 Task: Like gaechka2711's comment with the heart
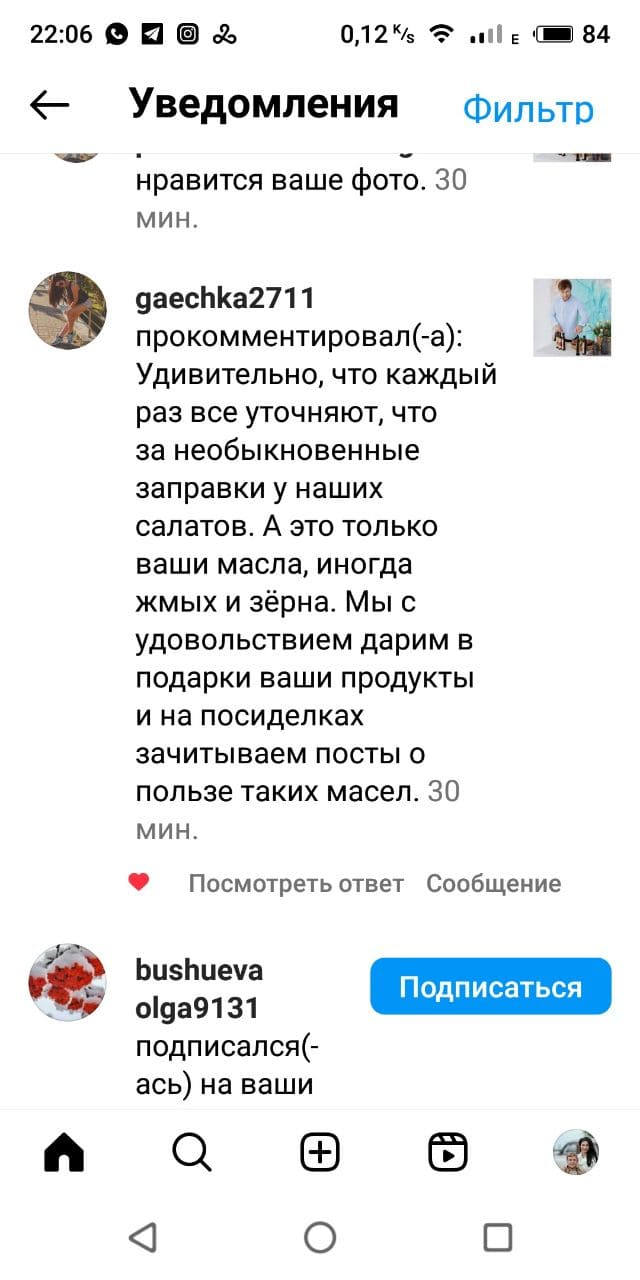[139, 883]
